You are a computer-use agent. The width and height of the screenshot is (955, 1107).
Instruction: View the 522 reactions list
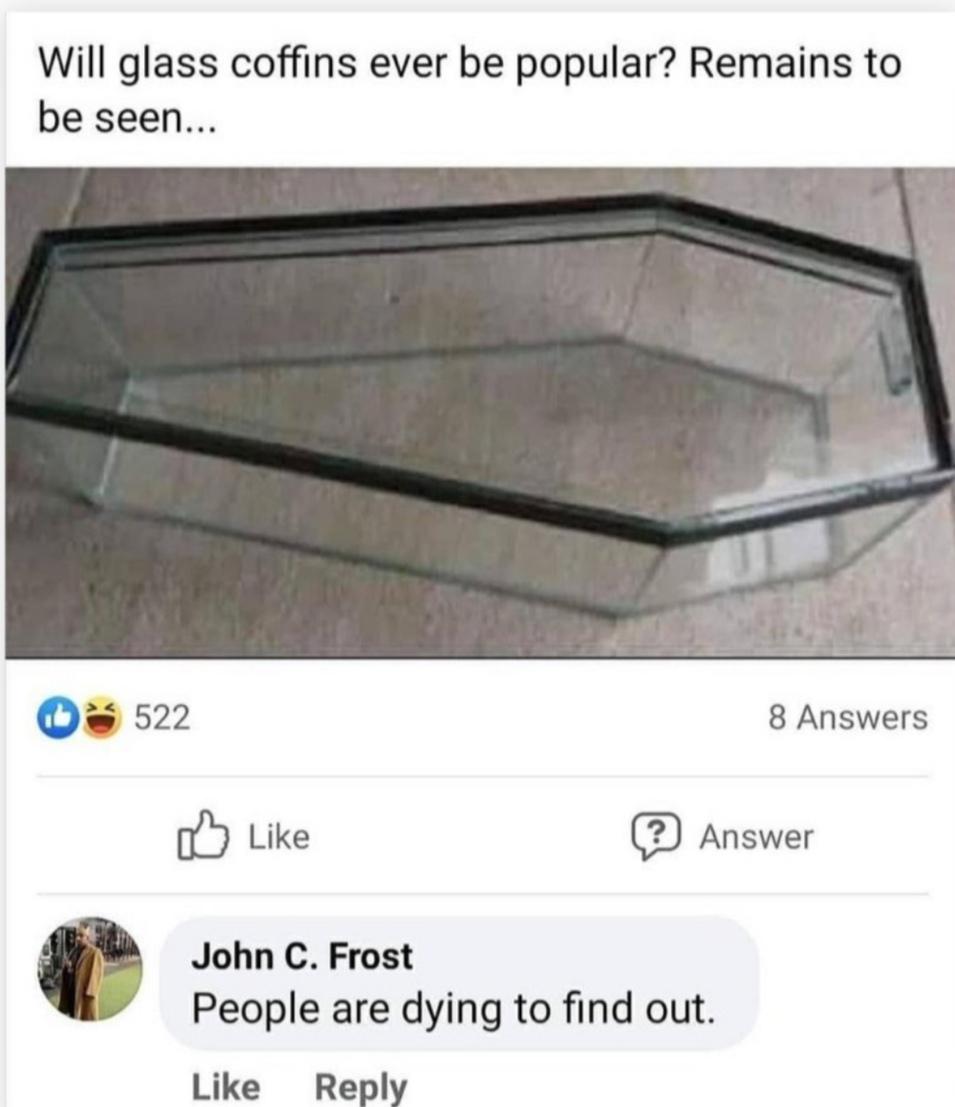tap(117, 717)
